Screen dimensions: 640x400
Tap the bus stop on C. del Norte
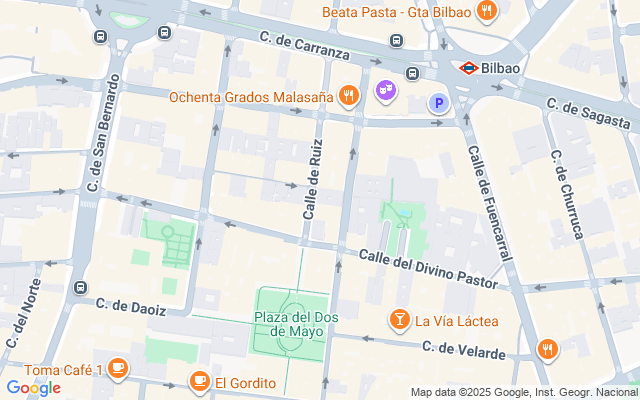(x=81, y=289)
